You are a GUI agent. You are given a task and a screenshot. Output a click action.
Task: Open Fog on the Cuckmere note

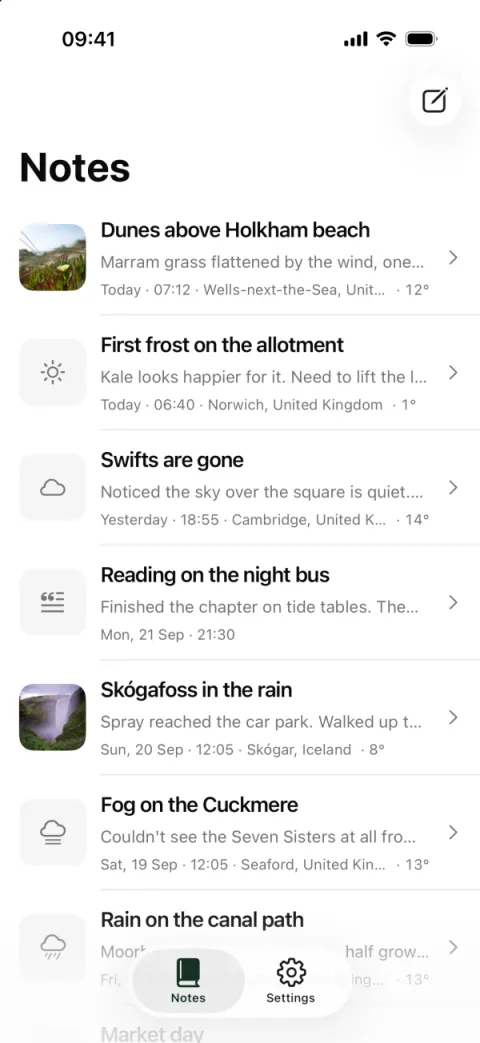coord(240,833)
